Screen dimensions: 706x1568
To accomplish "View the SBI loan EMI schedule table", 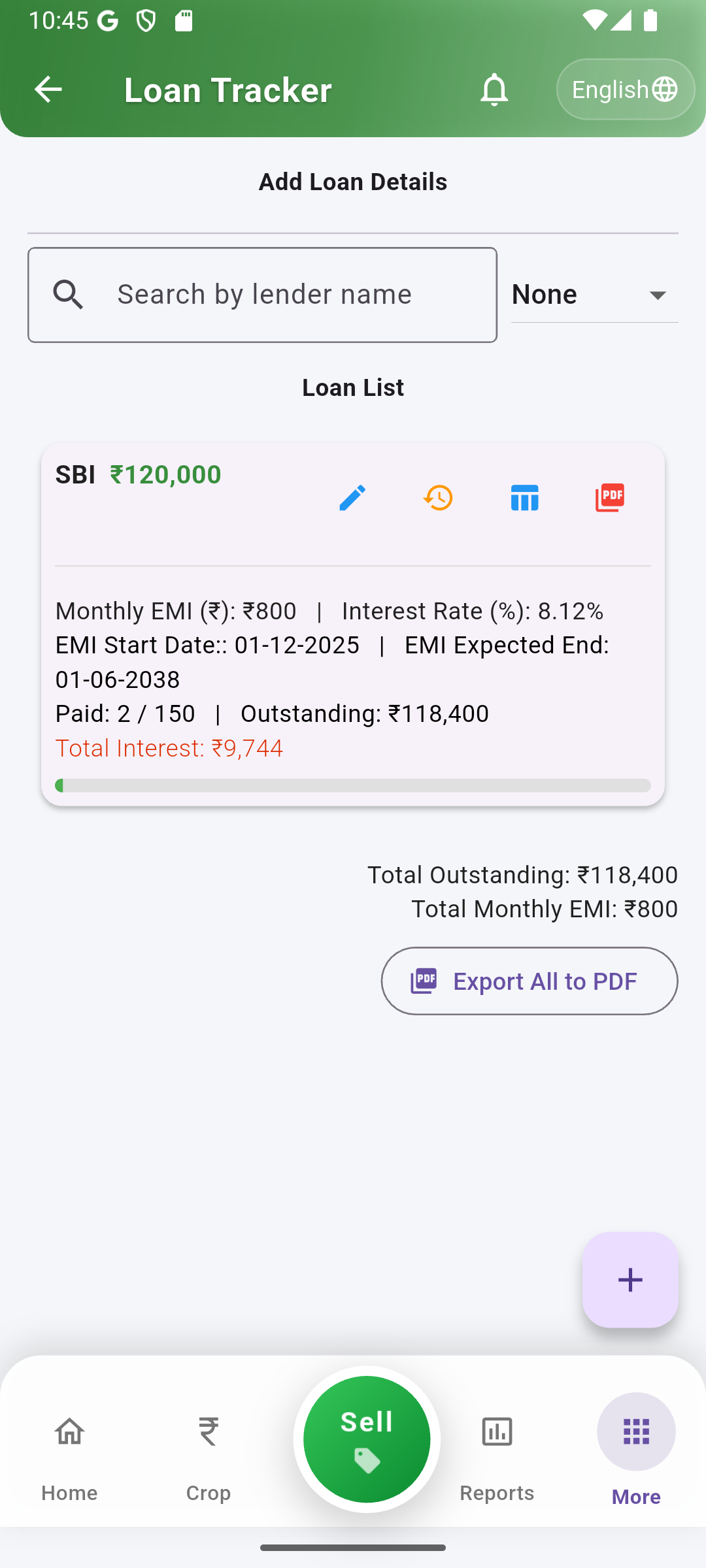I will point(524,497).
